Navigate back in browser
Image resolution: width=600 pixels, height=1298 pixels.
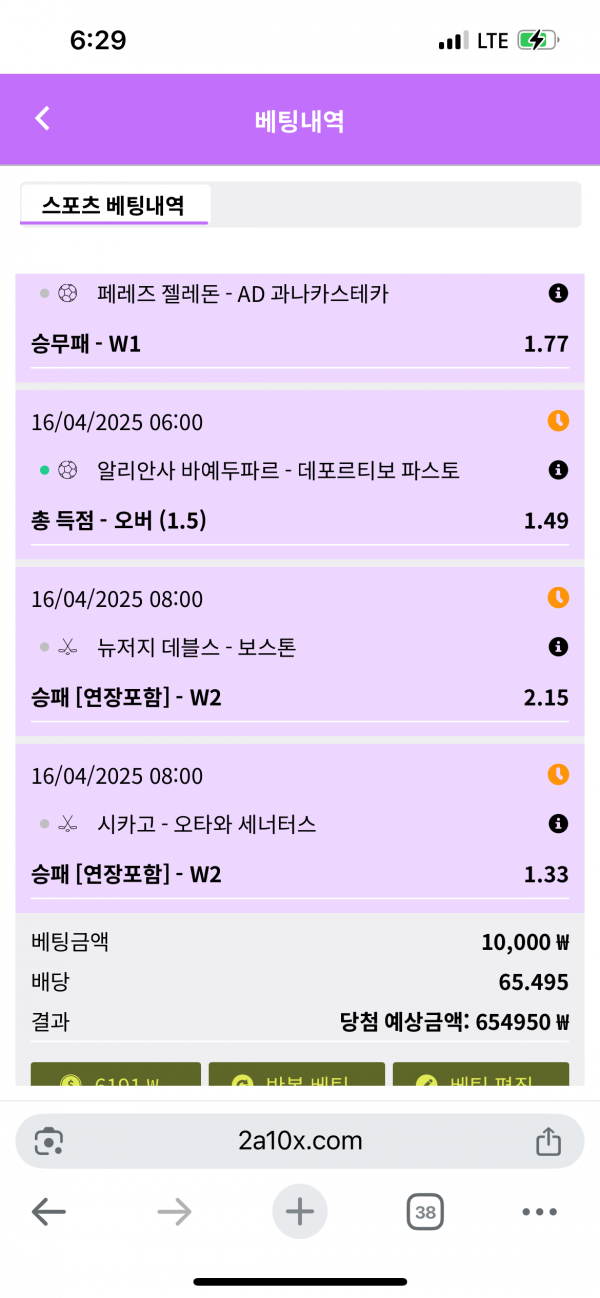point(48,1213)
